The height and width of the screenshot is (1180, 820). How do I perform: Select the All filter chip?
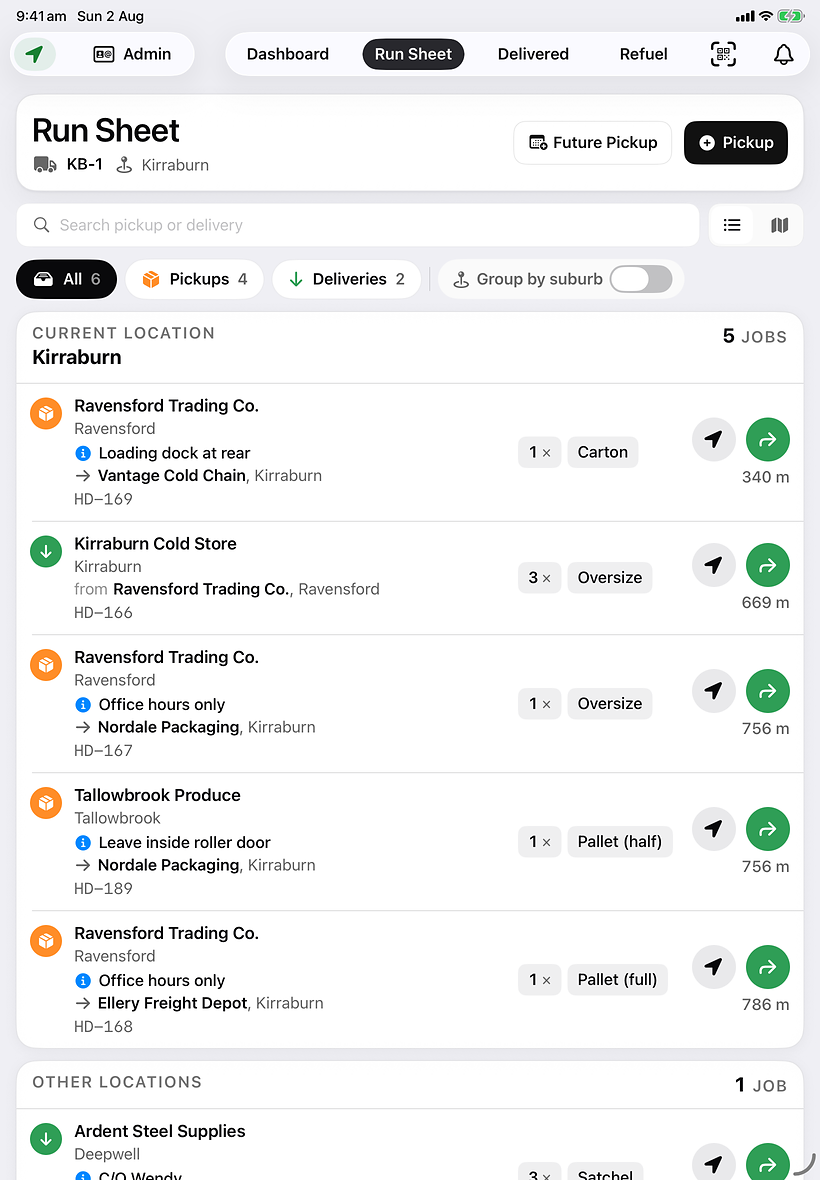point(66,279)
